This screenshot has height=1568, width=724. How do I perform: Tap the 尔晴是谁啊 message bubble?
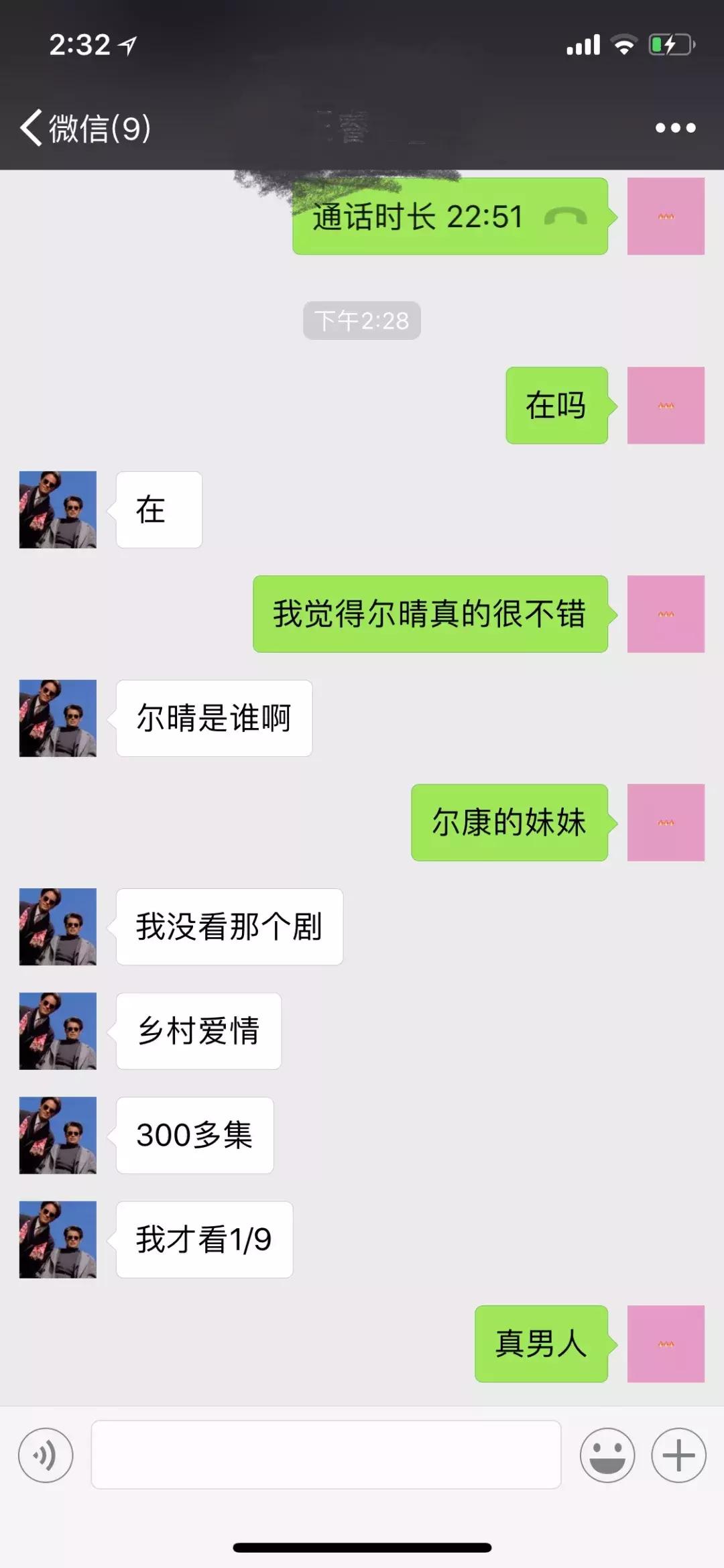click(x=213, y=717)
